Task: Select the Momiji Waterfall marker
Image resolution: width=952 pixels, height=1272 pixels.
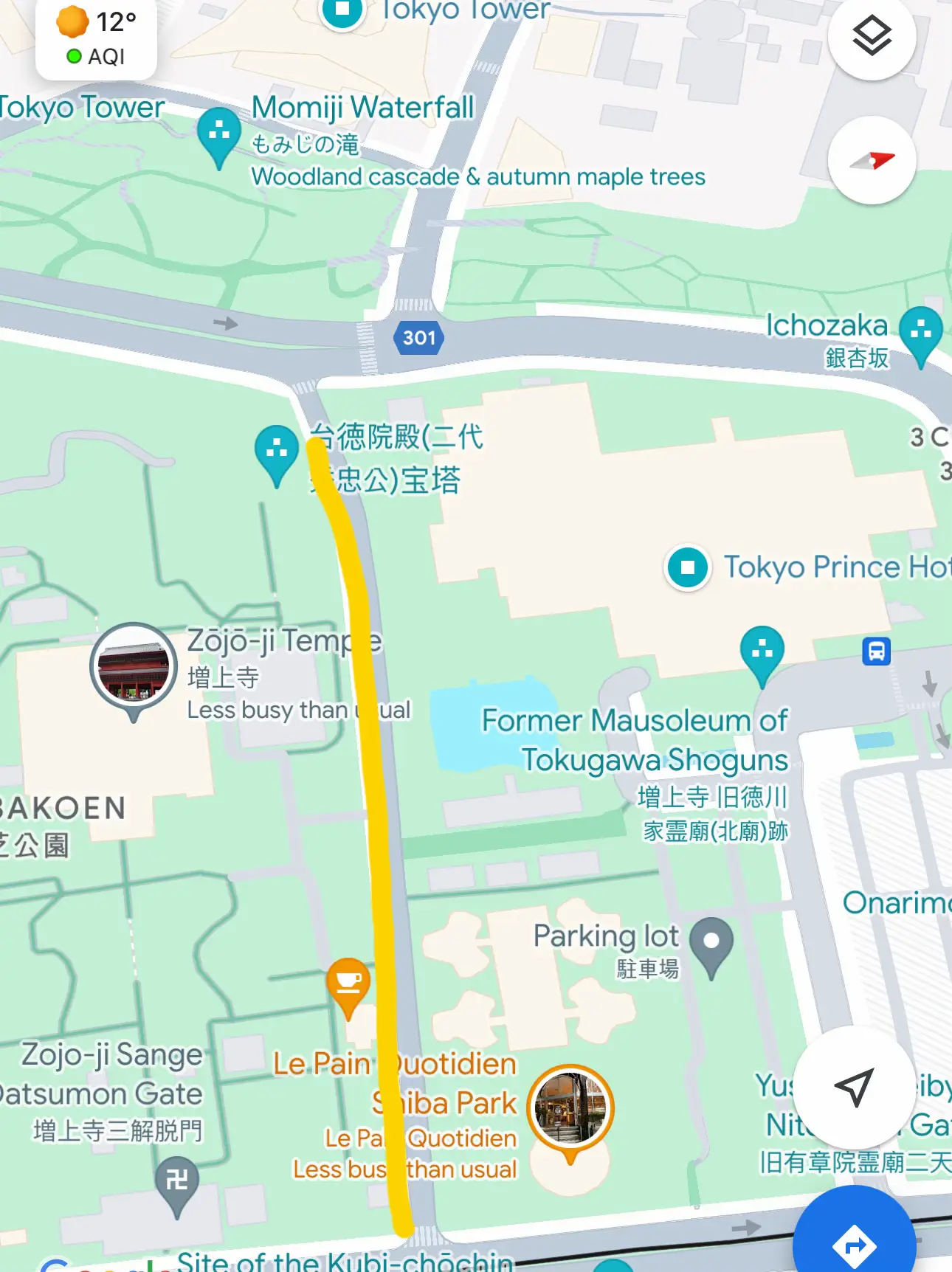Action: point(219,134)
